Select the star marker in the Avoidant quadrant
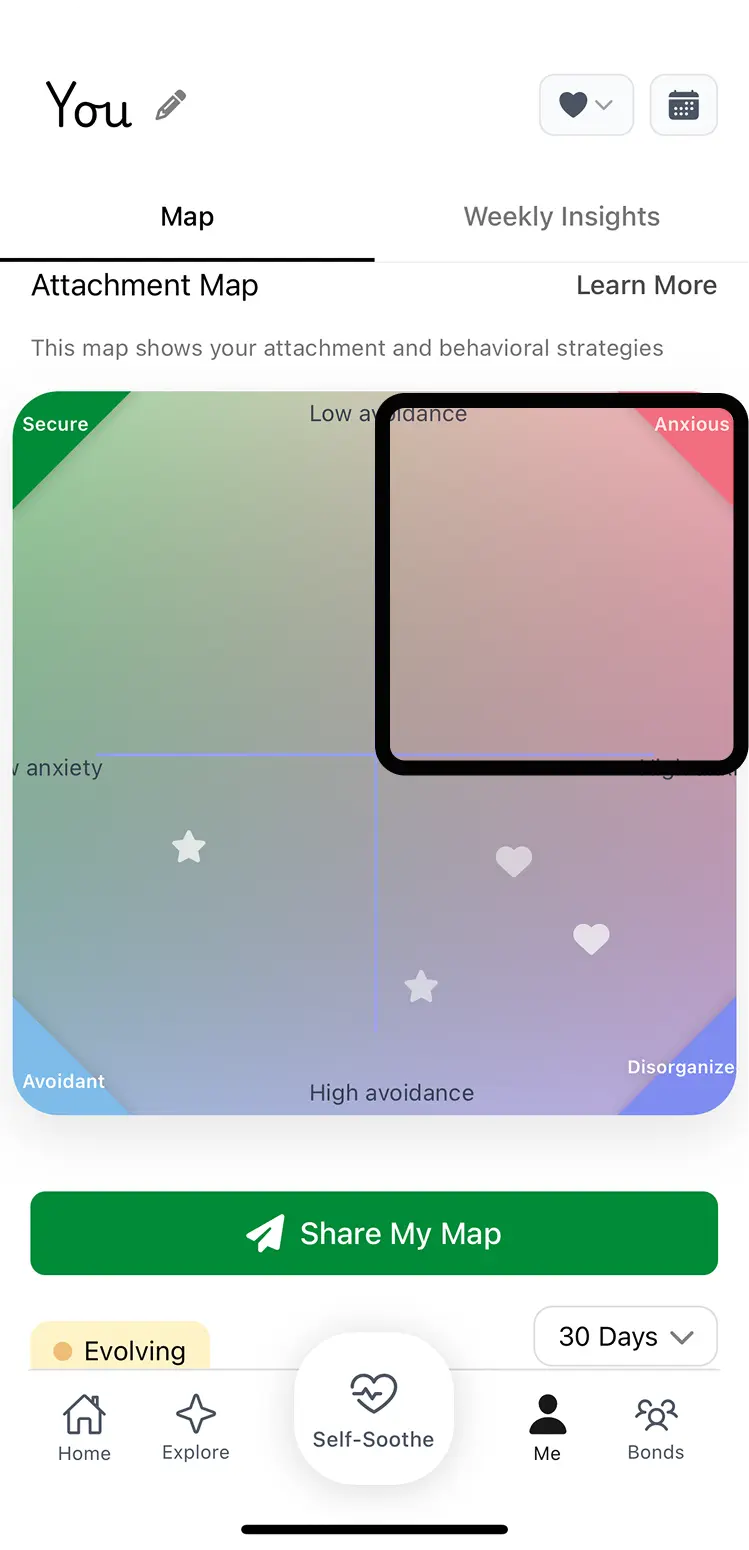 tap(188, 847)
